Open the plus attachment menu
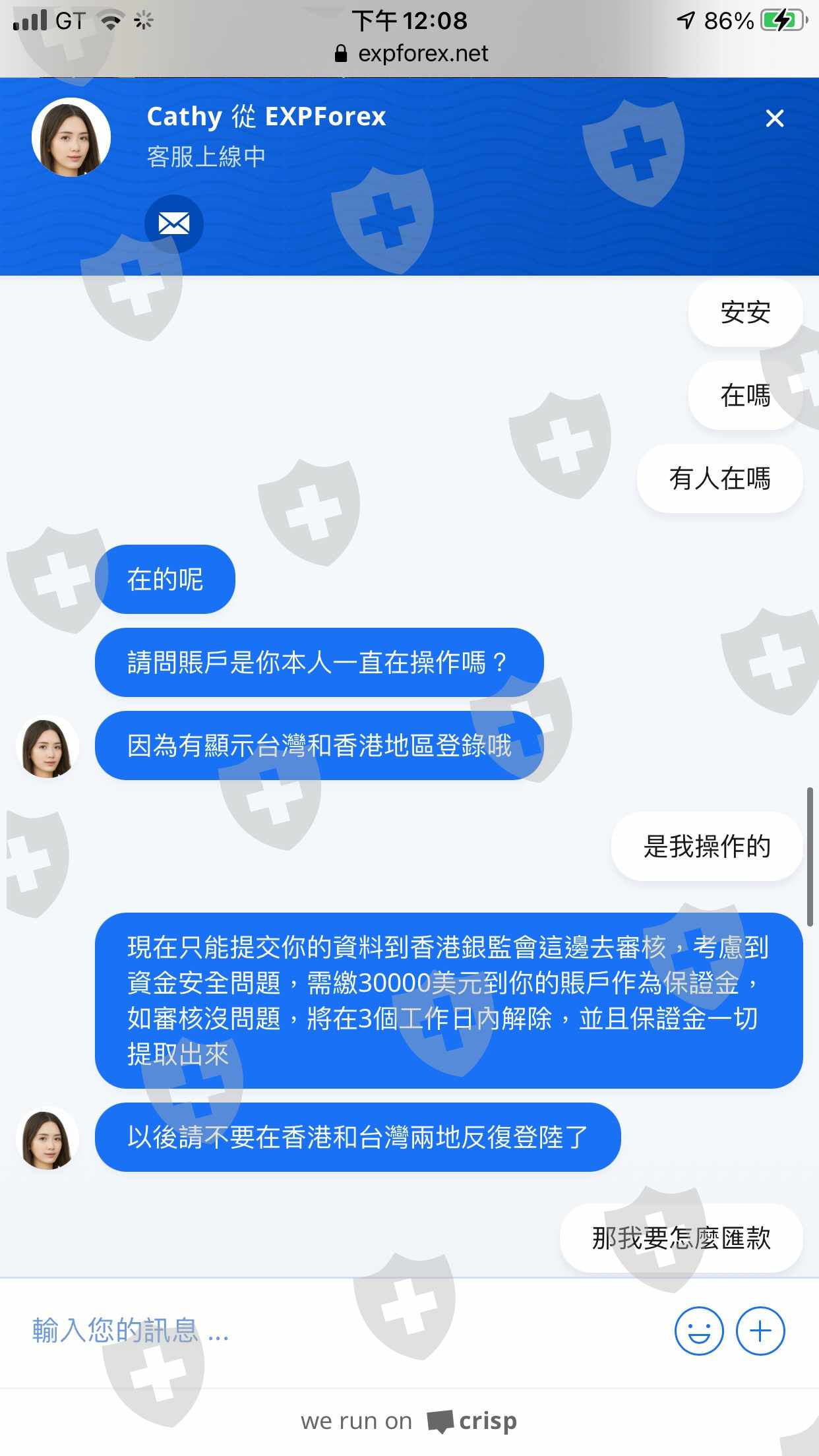819x1456 pixels. (760, 1331)
